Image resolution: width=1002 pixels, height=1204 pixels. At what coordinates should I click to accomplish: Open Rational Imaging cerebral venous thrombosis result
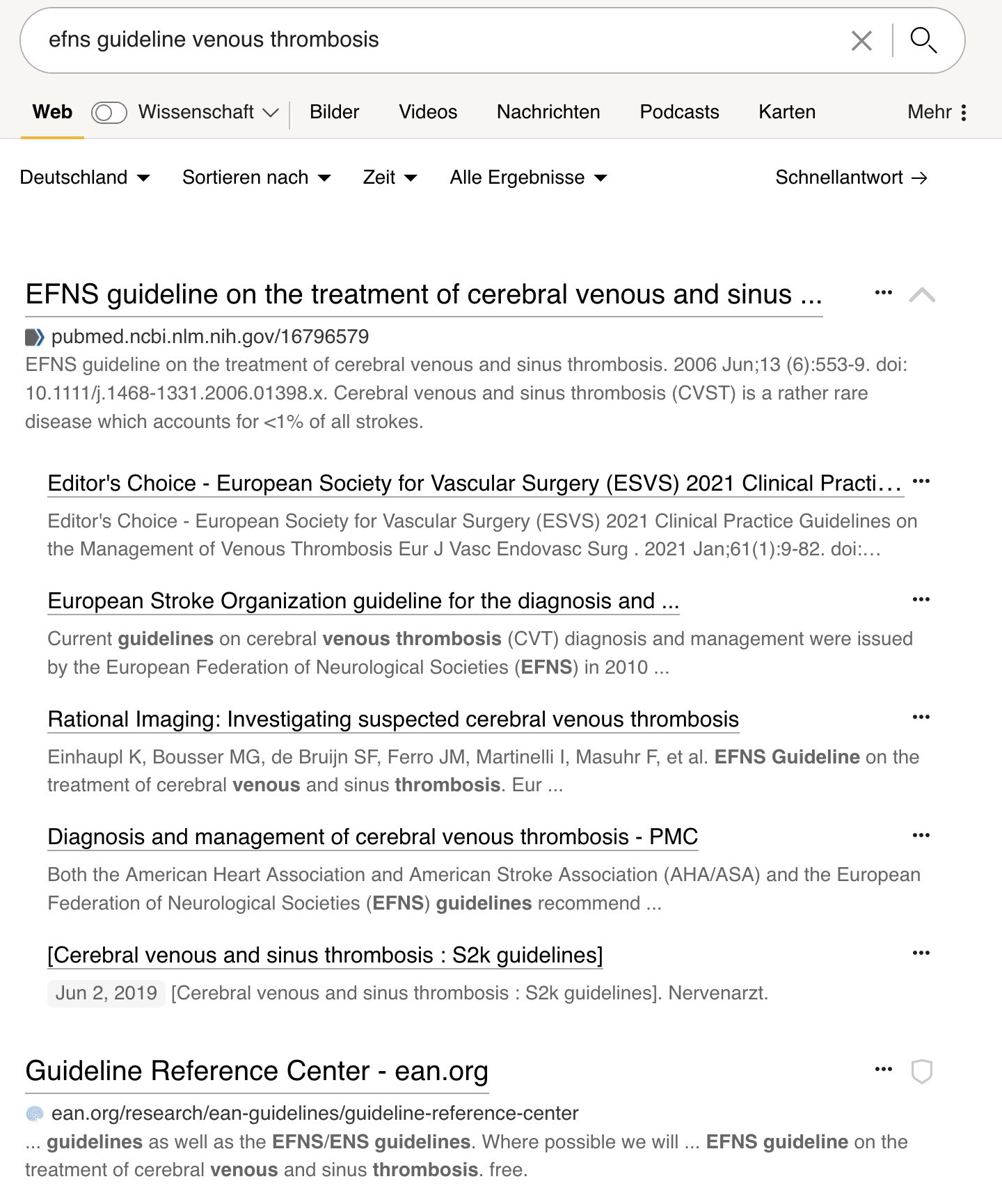(x=393, y=720)
